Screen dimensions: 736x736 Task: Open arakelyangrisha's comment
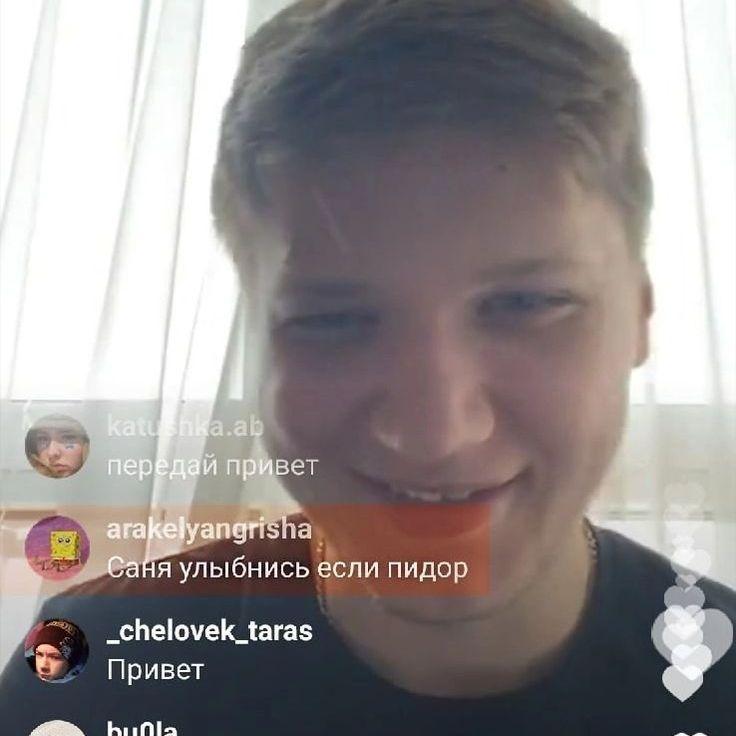pos(287,568)
